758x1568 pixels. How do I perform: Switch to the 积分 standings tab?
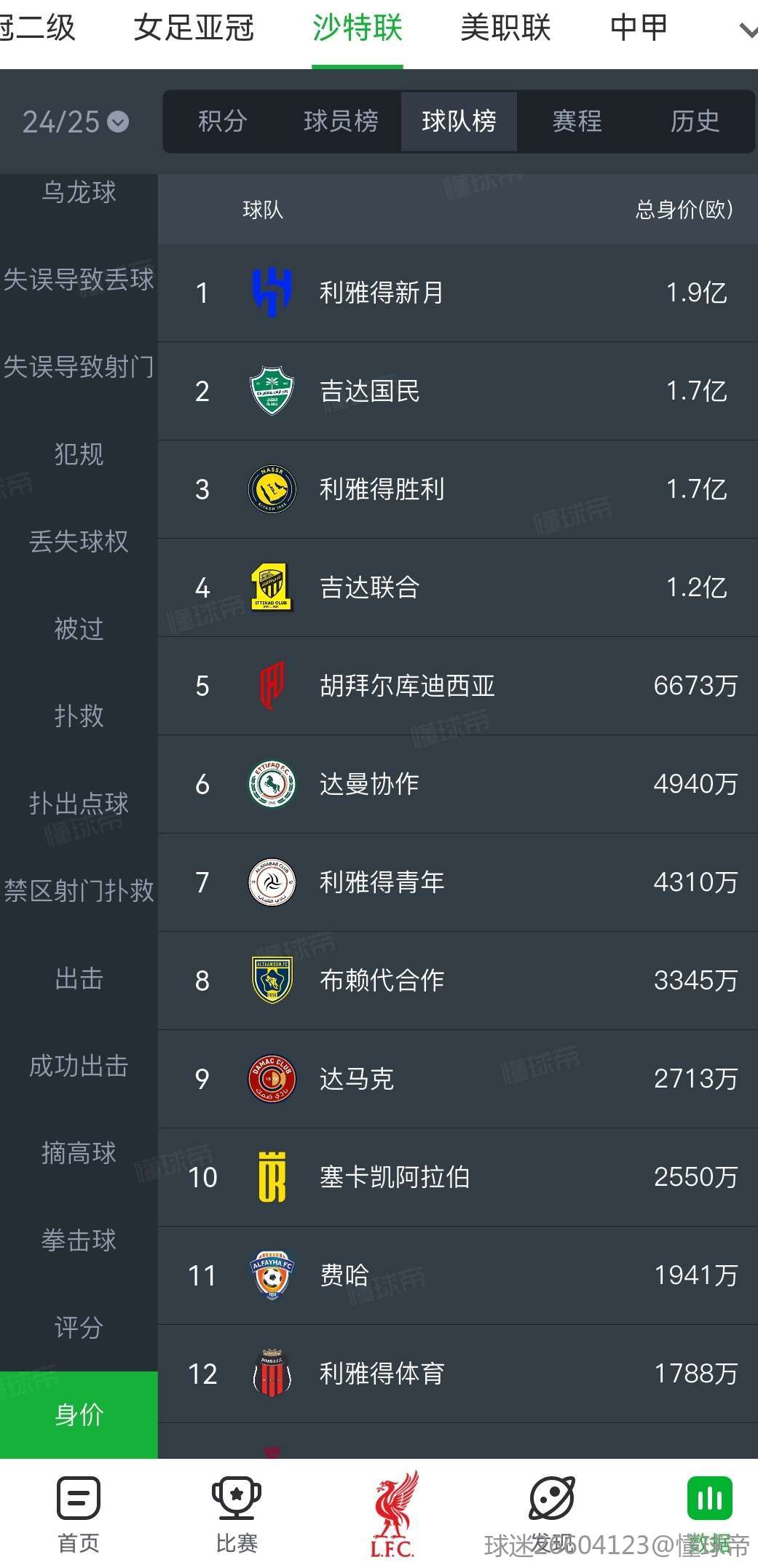(223, 121)
